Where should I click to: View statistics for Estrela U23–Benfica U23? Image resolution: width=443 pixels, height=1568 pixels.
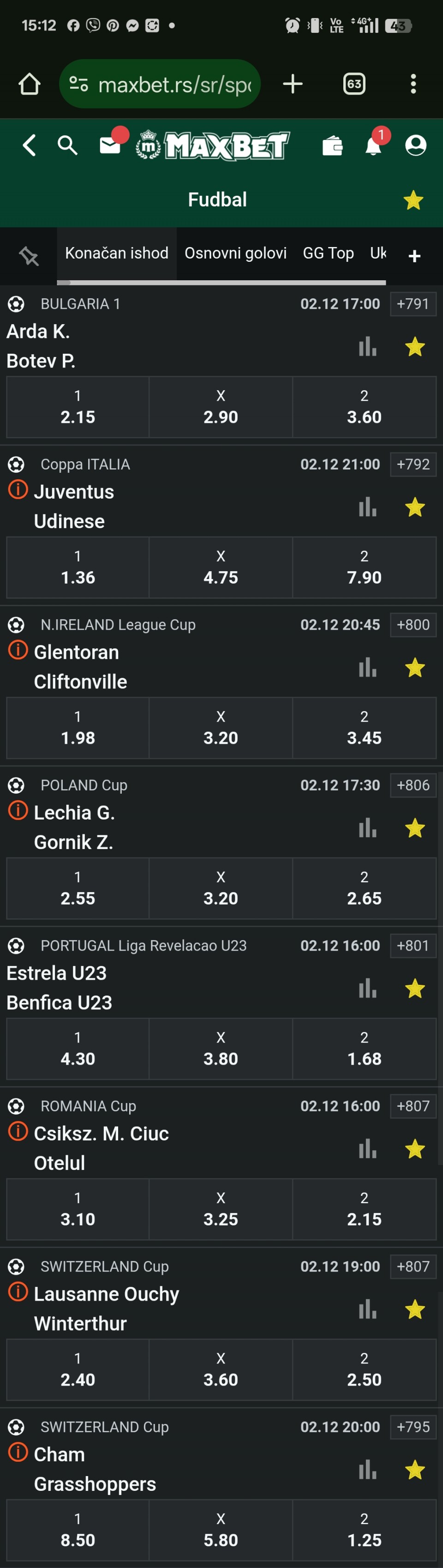pos(367,989)
